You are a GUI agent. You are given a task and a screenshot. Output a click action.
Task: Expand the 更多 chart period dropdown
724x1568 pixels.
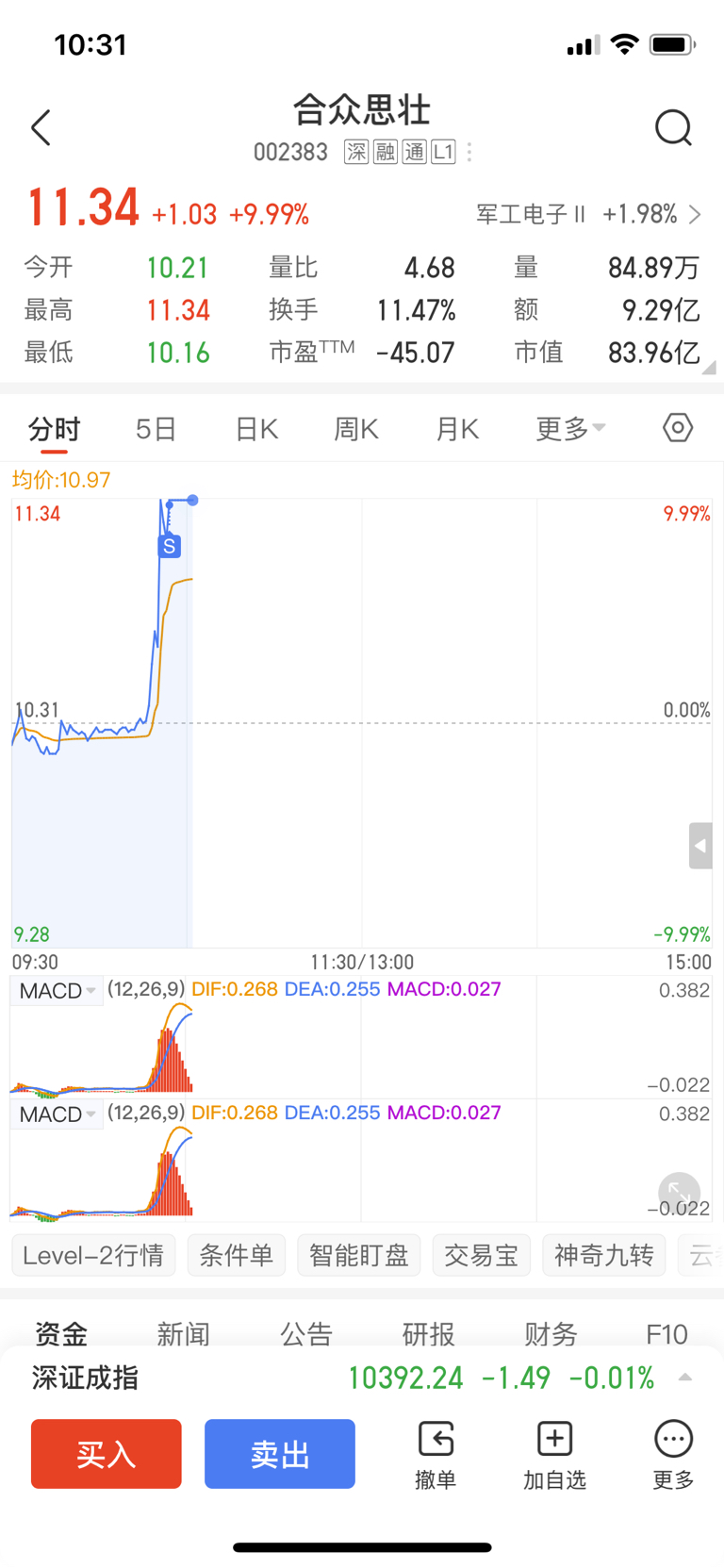pyautogui.click(x=570, y=430)
